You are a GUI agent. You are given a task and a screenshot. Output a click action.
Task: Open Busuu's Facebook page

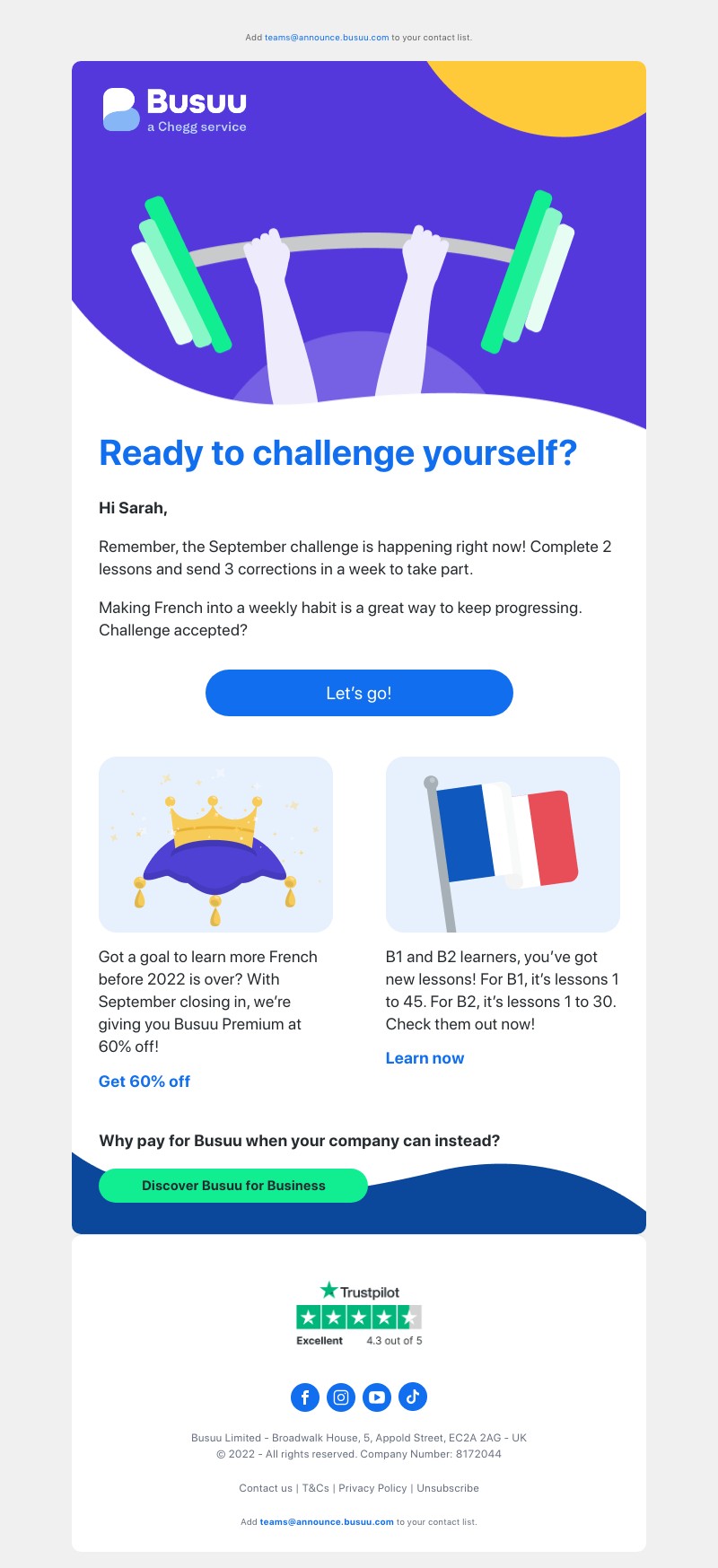[305, 1397]
